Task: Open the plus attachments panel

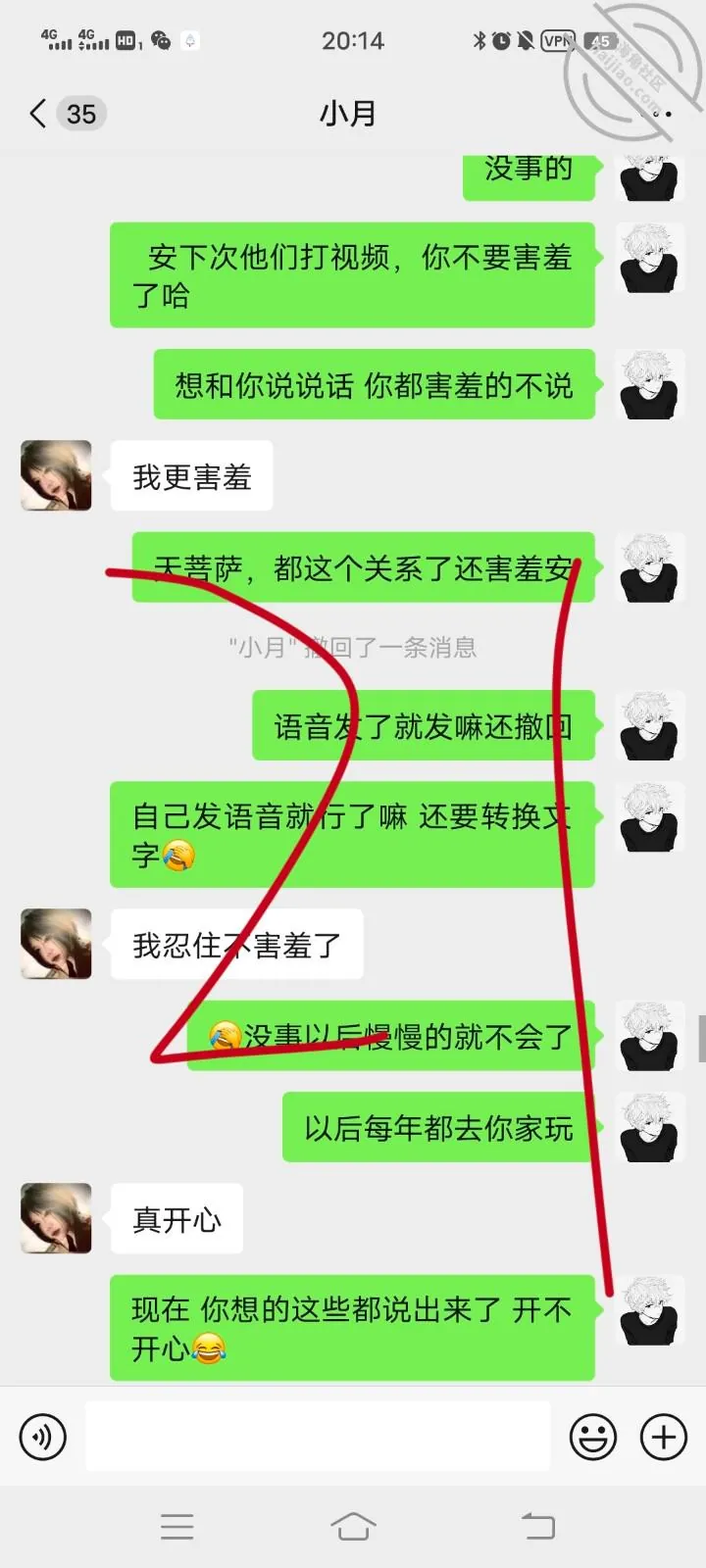Action: tap(664, 1438)
